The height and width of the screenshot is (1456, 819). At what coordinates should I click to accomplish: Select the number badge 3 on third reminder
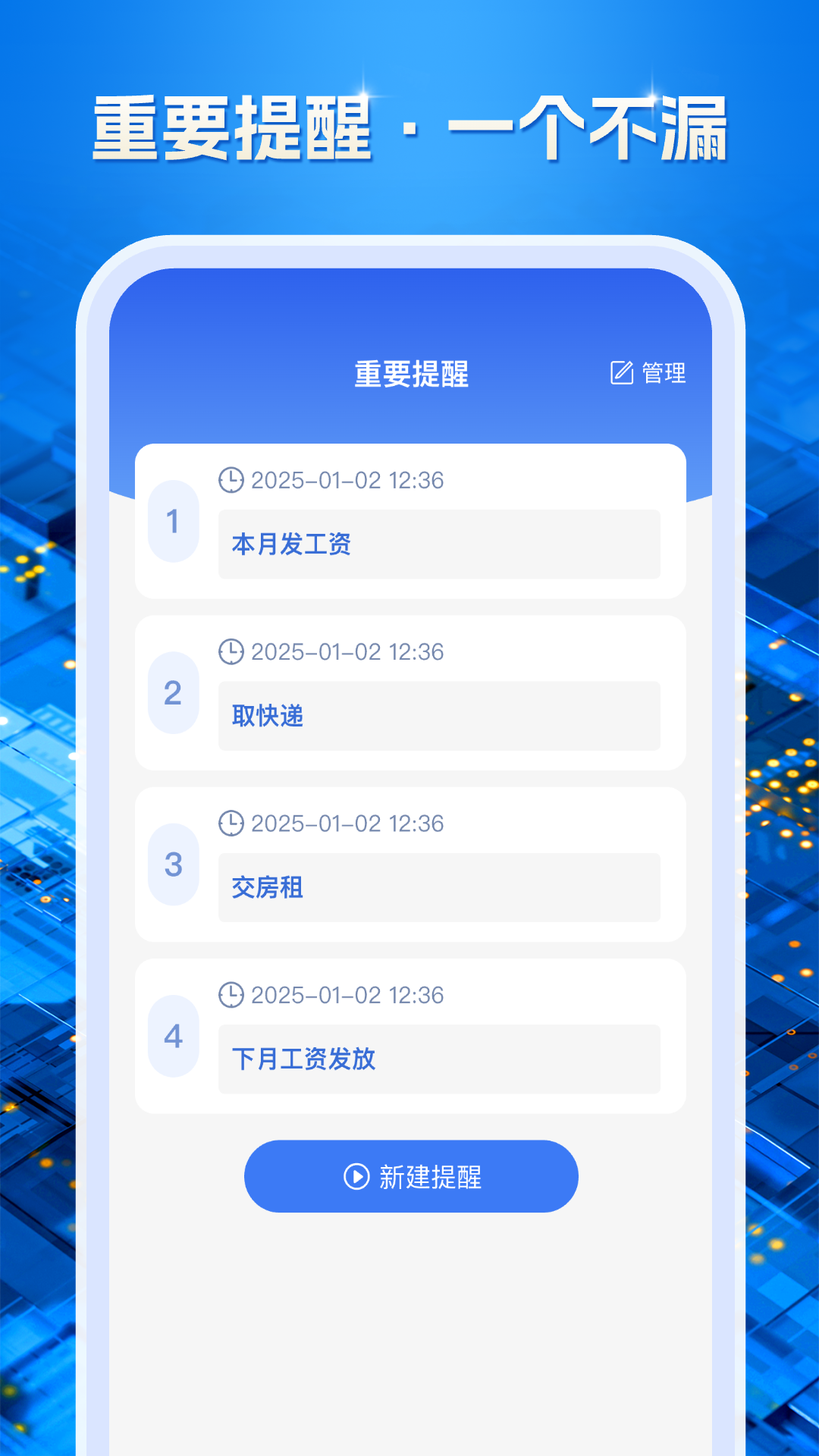point(174,864)
